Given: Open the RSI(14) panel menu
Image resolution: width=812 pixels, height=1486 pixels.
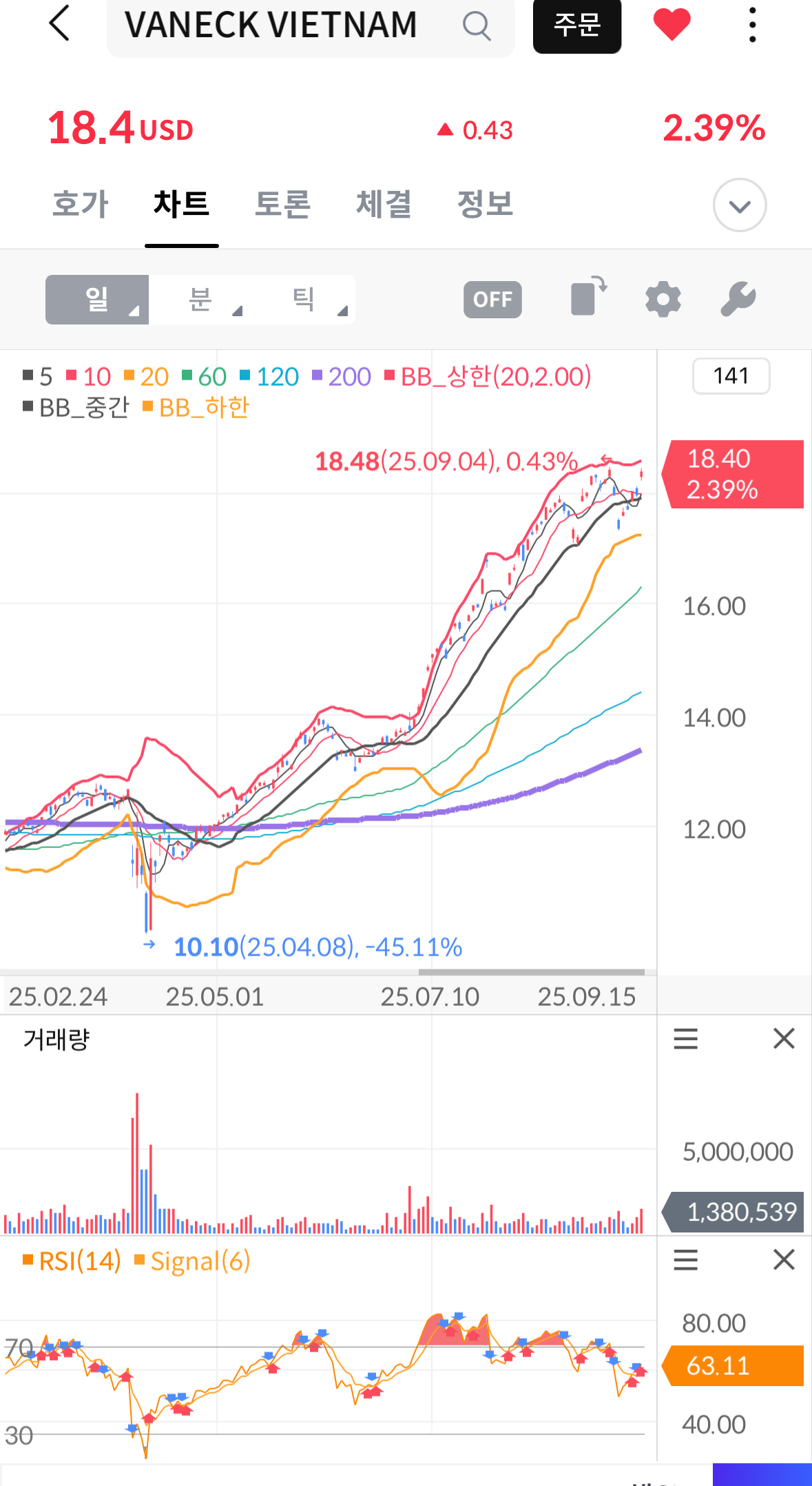Looking at the screenshot, I should point(685,1260).
